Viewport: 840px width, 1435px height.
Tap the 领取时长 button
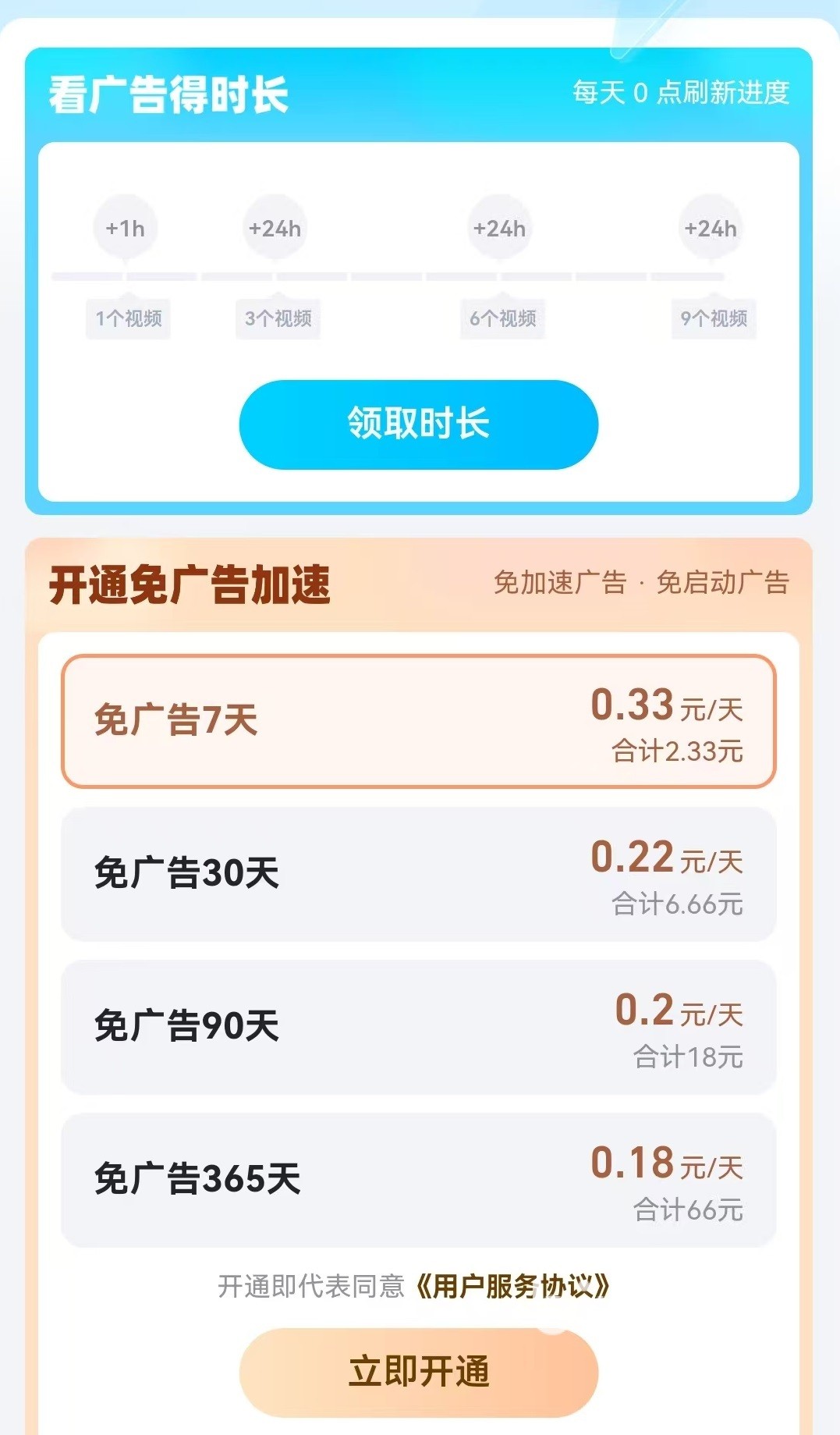coord(418,424)
